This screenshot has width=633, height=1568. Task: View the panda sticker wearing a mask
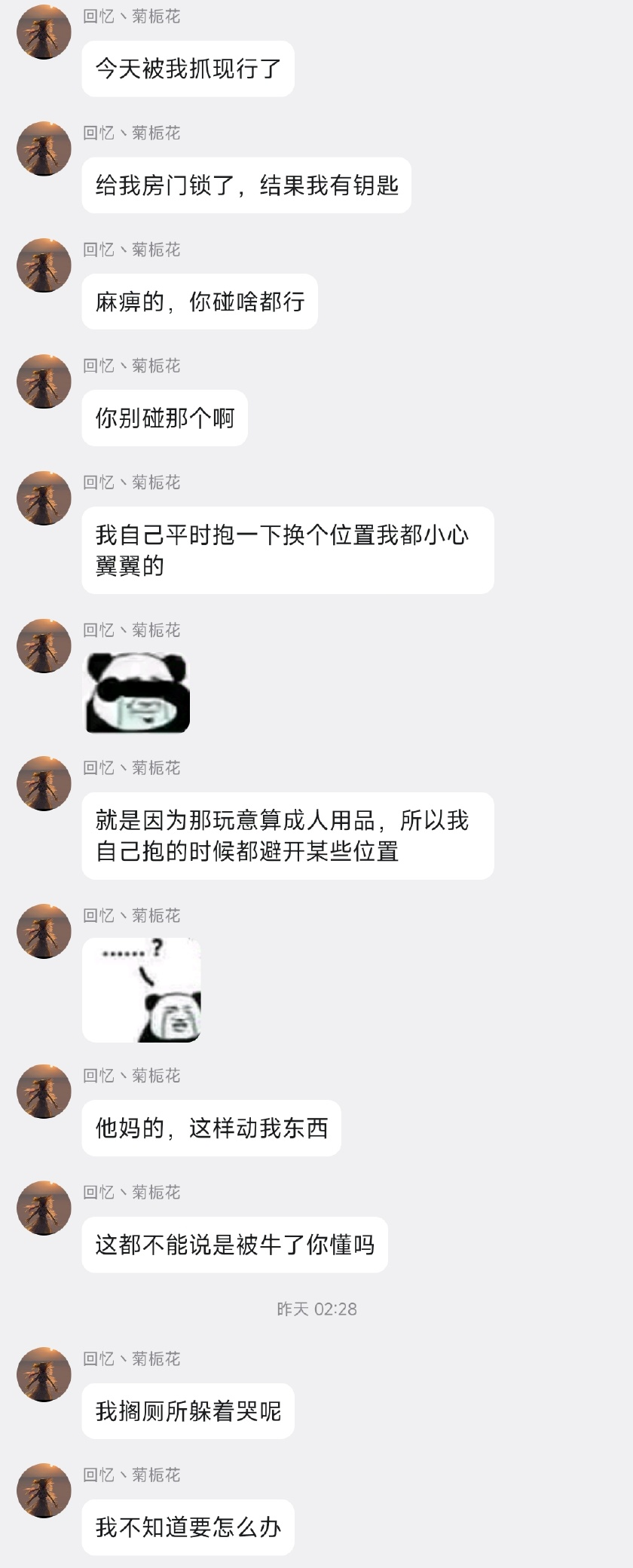click(x=137, y=693)
